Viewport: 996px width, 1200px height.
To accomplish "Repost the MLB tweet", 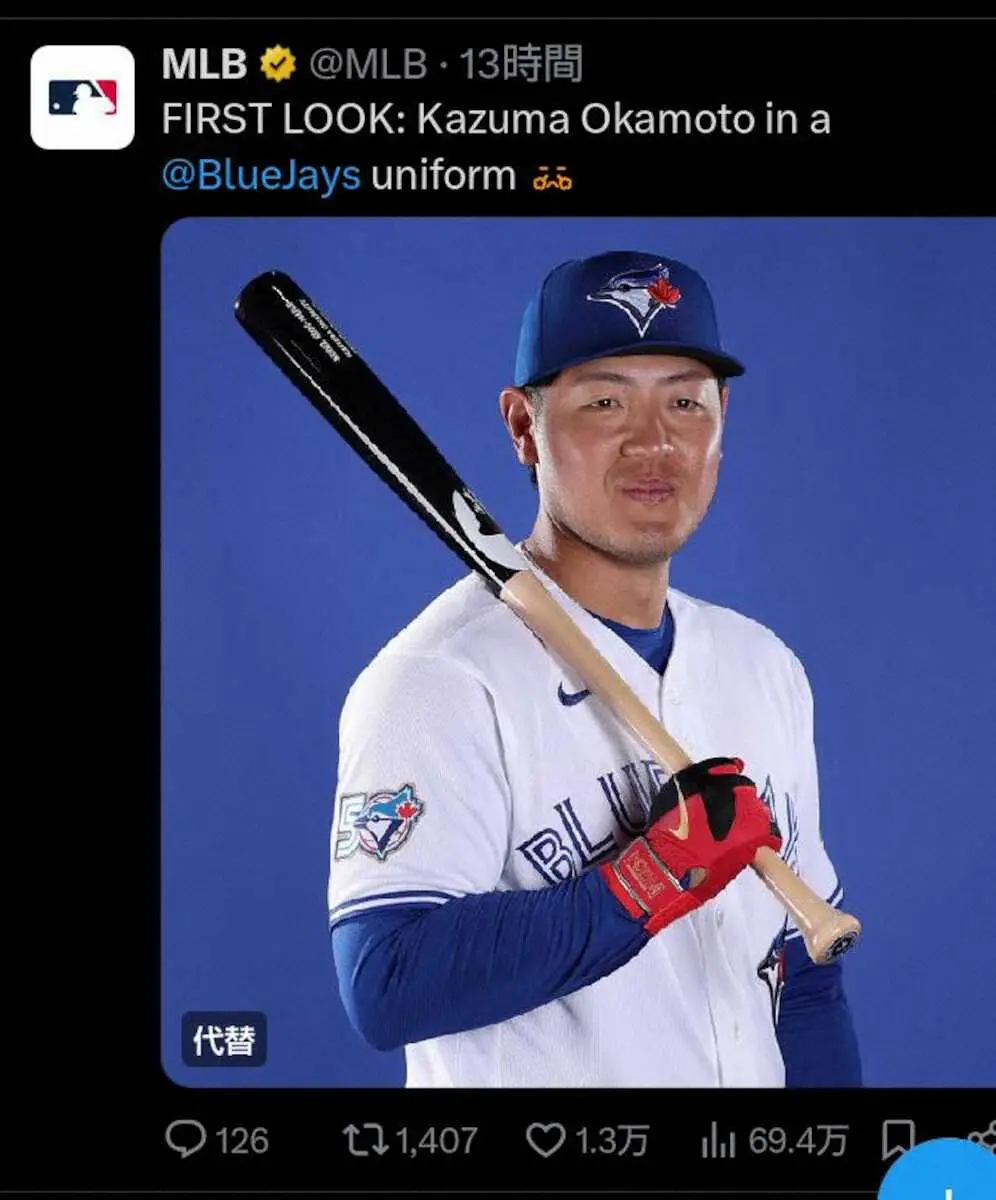I will click(360, 1139).
